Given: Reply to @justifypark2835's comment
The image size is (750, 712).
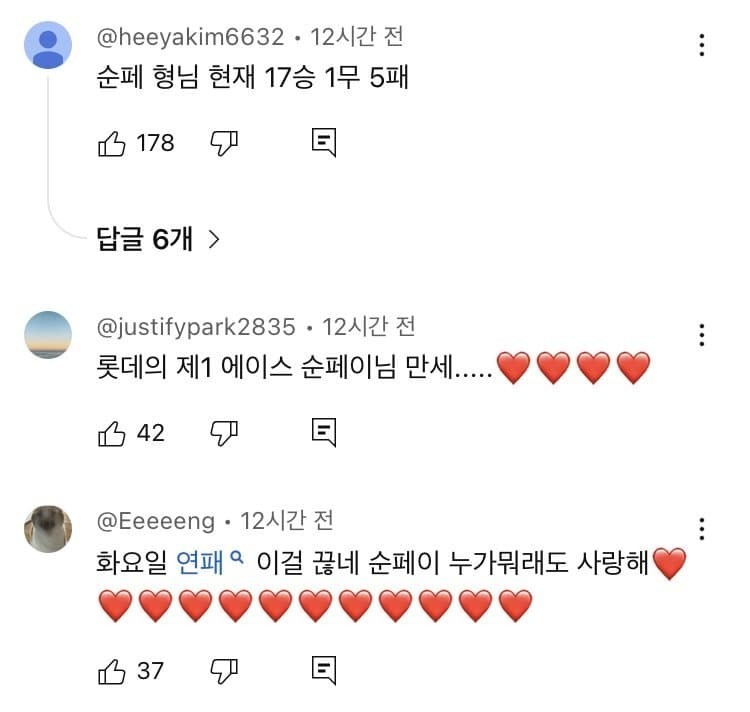Looking at the screenshot, I should tap(324, 433).
